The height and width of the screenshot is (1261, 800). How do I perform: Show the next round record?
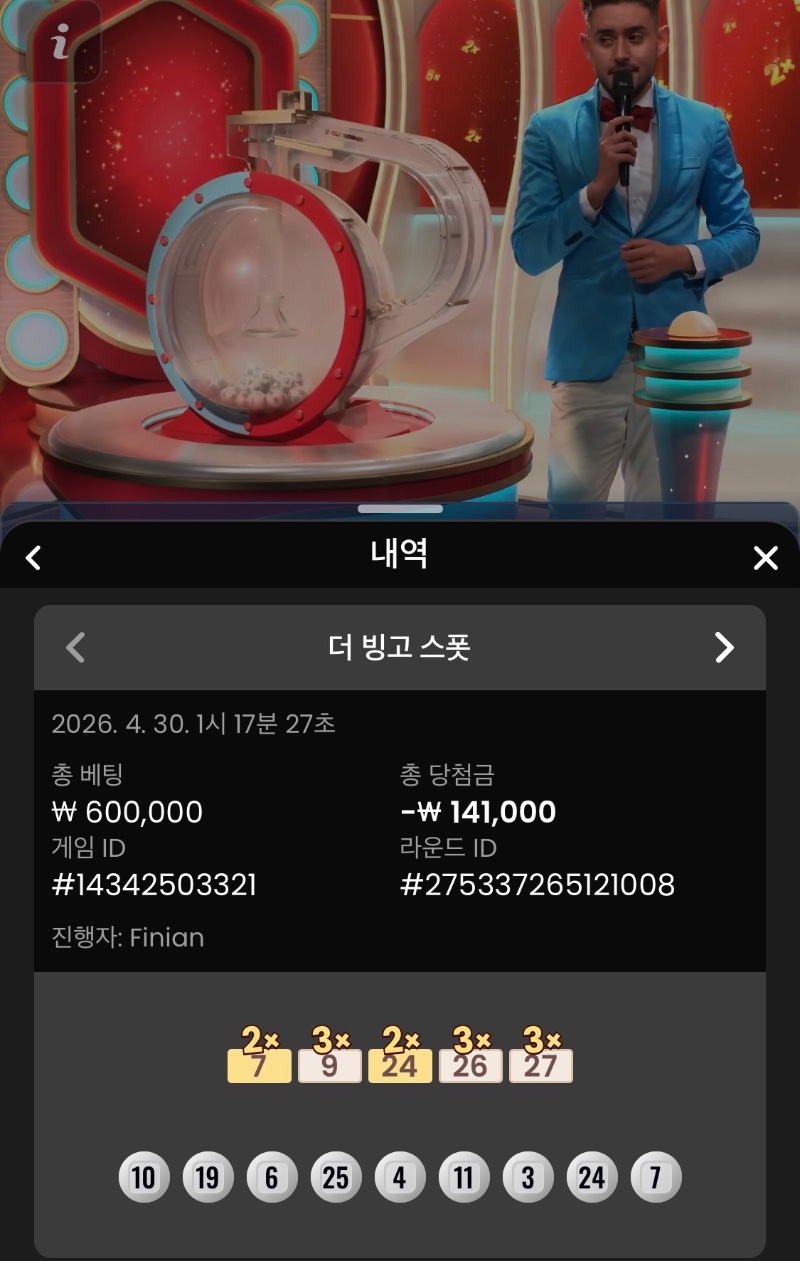pyautogui.click(x=724, y=648)
